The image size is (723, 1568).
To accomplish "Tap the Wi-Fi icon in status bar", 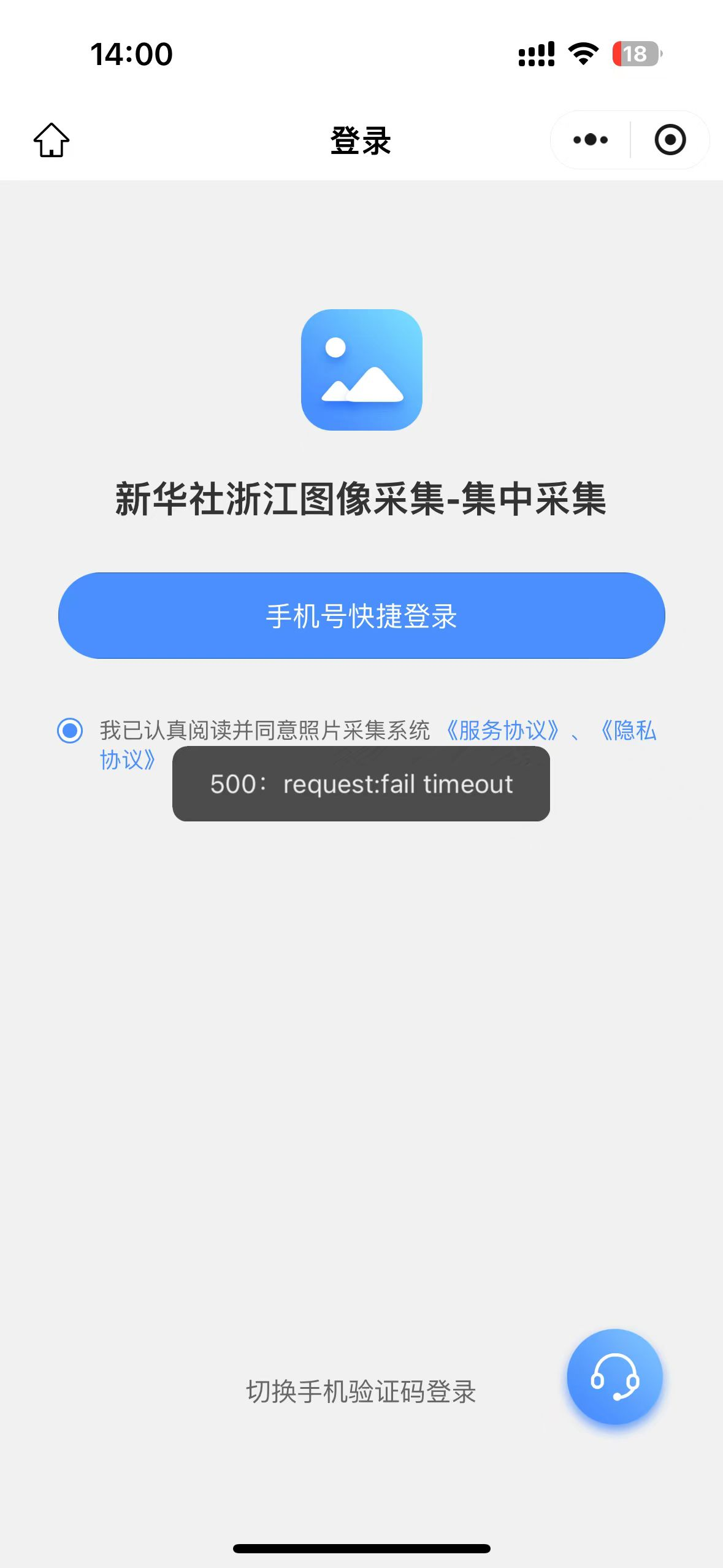I will tap(581, 54).
